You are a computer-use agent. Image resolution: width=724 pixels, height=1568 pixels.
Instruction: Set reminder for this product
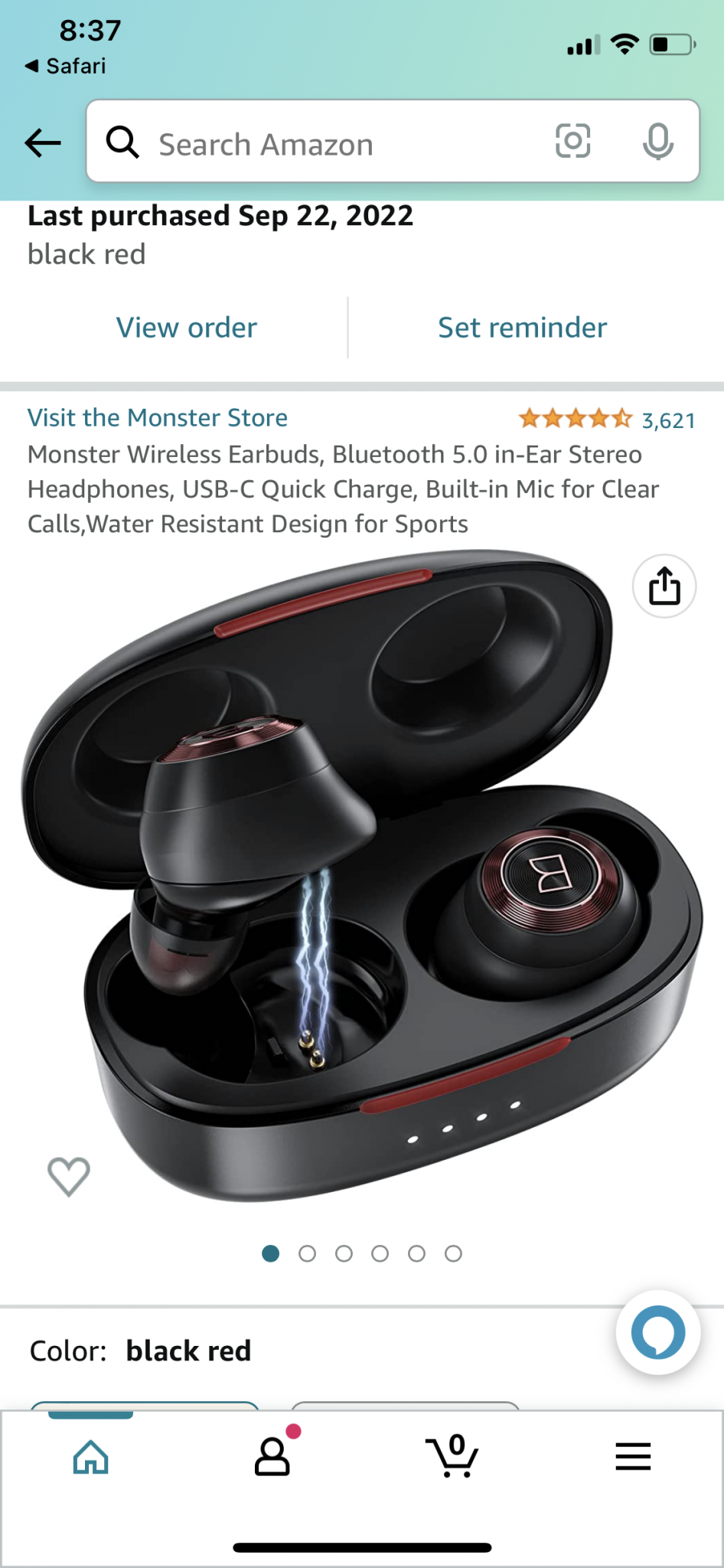point(523,328)
